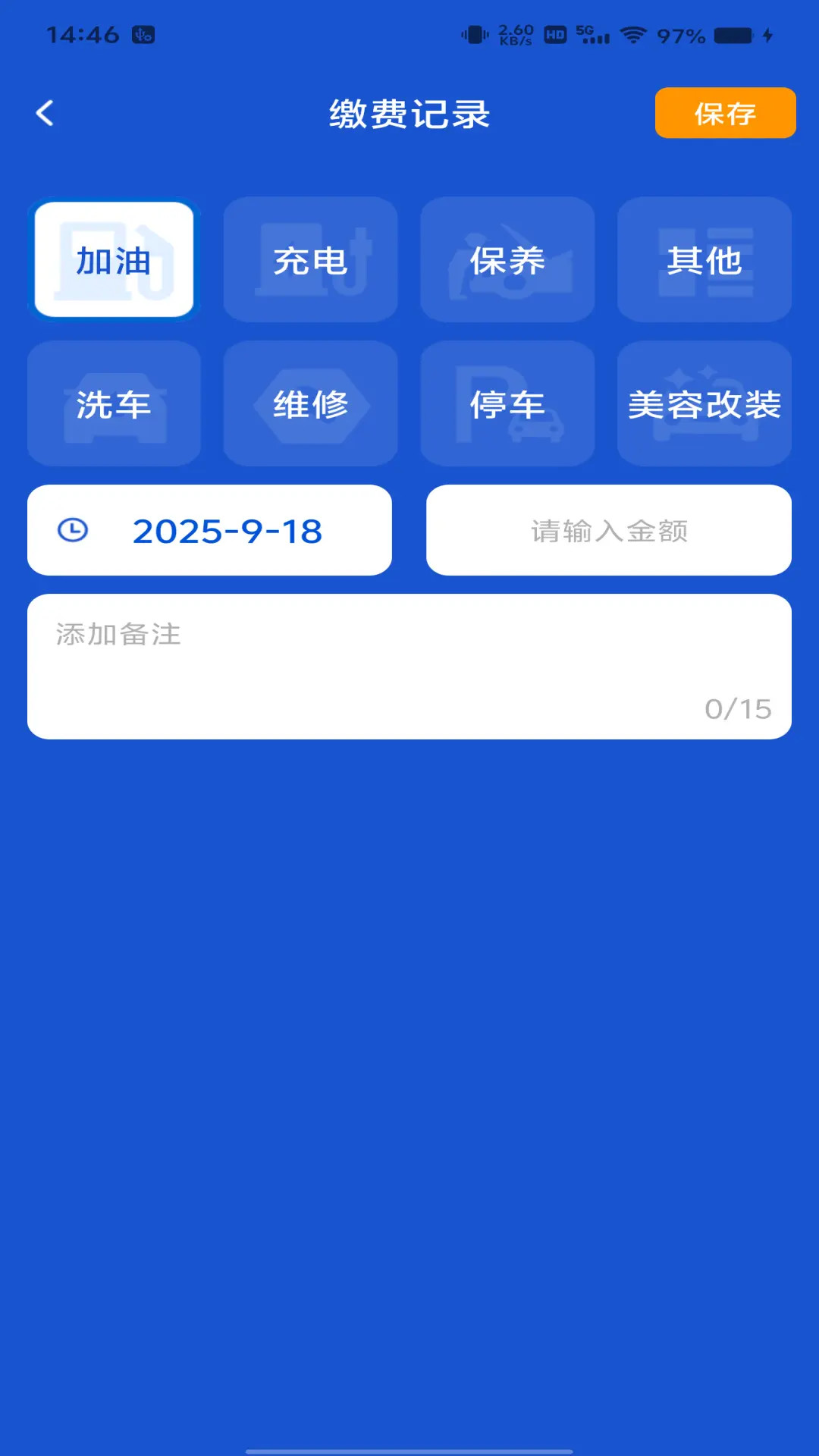The height and width of the screenshot is (1456, 819).
Task: Tap the back arrow at top left
Action: pos(45,113)
